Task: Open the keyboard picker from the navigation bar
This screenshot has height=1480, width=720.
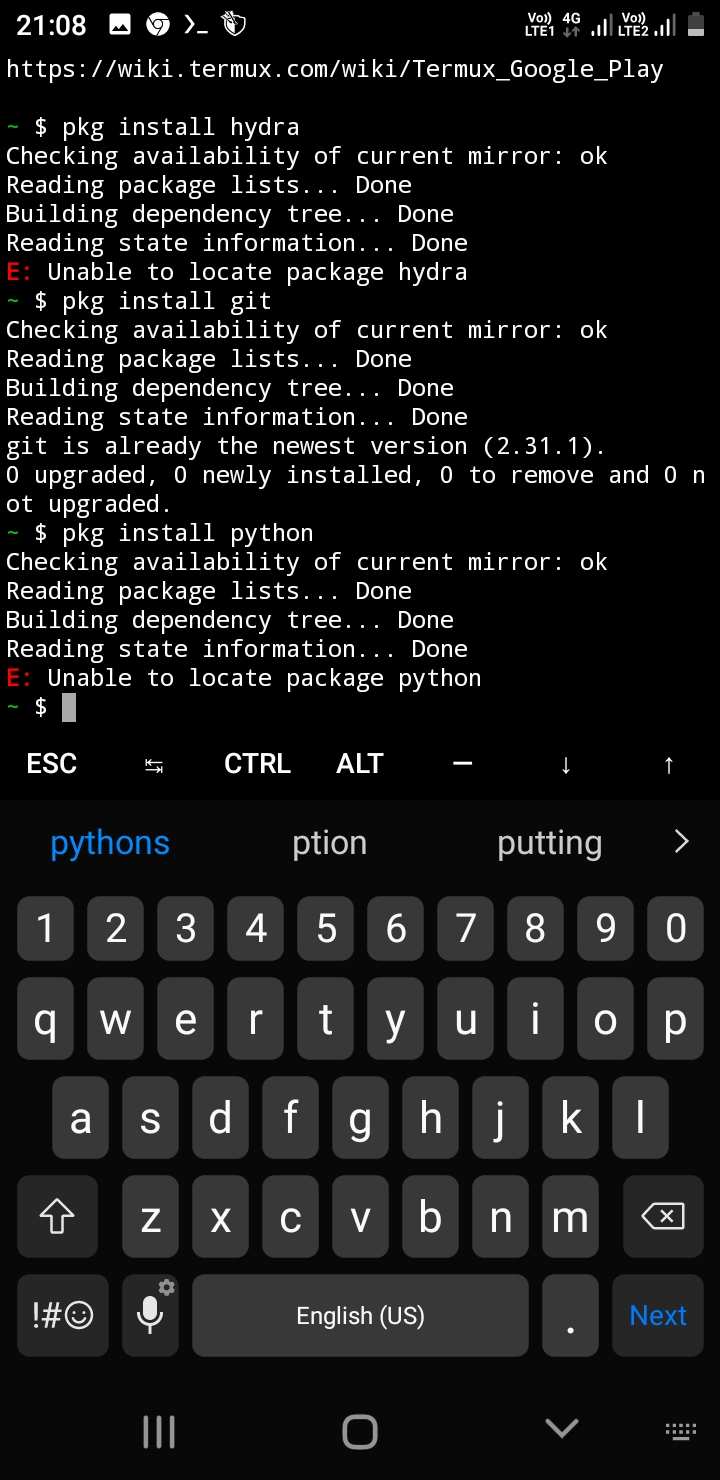Action: coord(681,1430)
